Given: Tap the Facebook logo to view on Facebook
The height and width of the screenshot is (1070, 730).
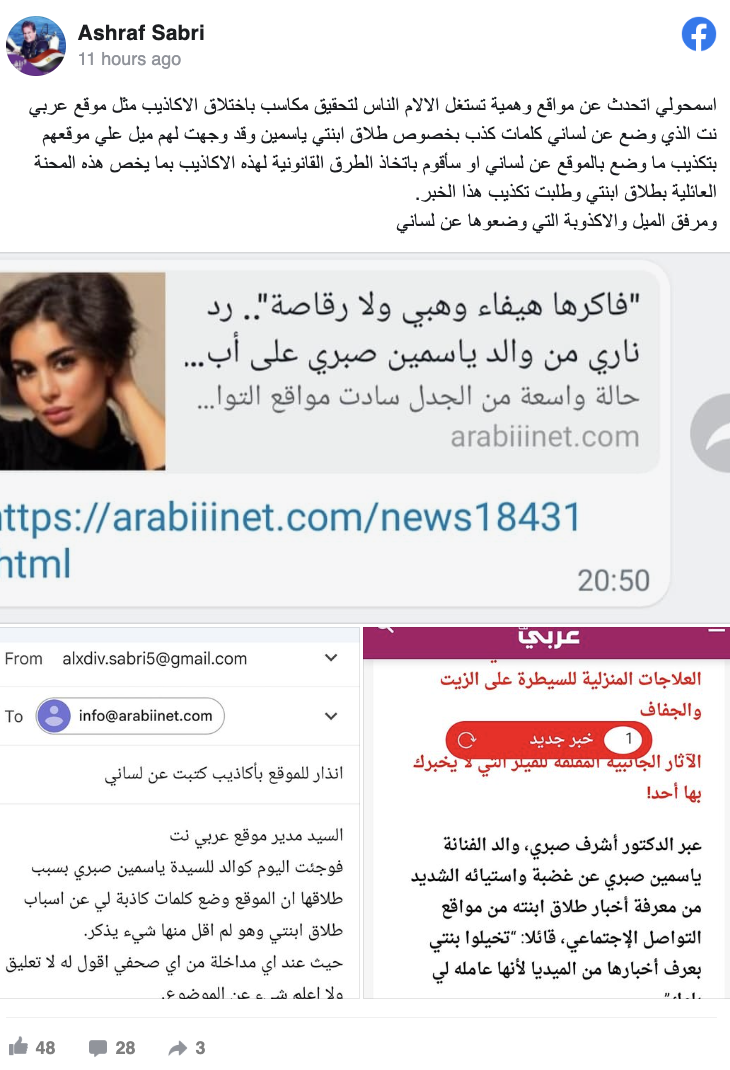Looking at the screenshot, I should [x=699, y=35].
